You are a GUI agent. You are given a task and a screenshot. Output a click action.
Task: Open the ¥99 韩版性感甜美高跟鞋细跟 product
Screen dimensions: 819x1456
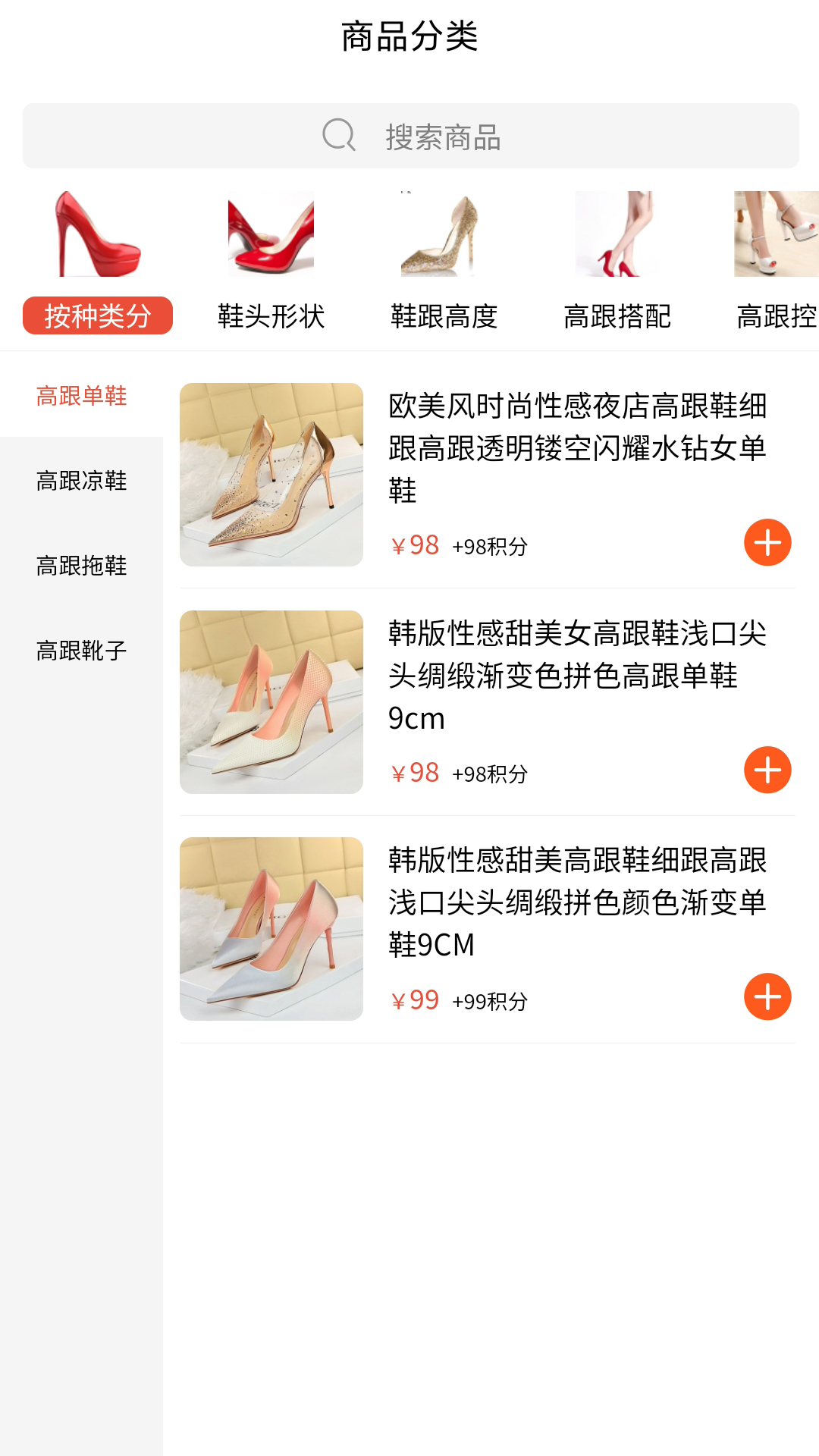click(576, 902)
